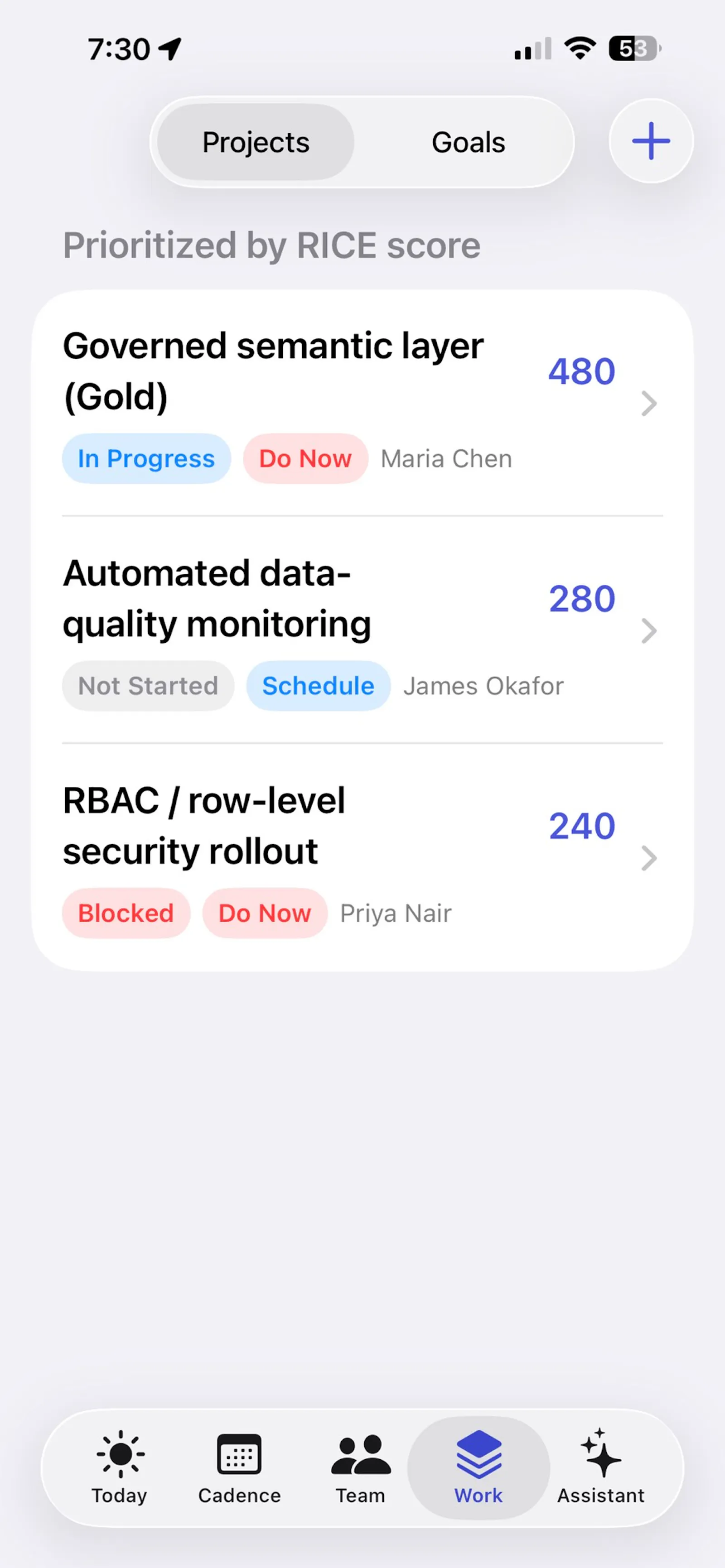
Task: Tap the Work tab
Action: coord(478,1467)
